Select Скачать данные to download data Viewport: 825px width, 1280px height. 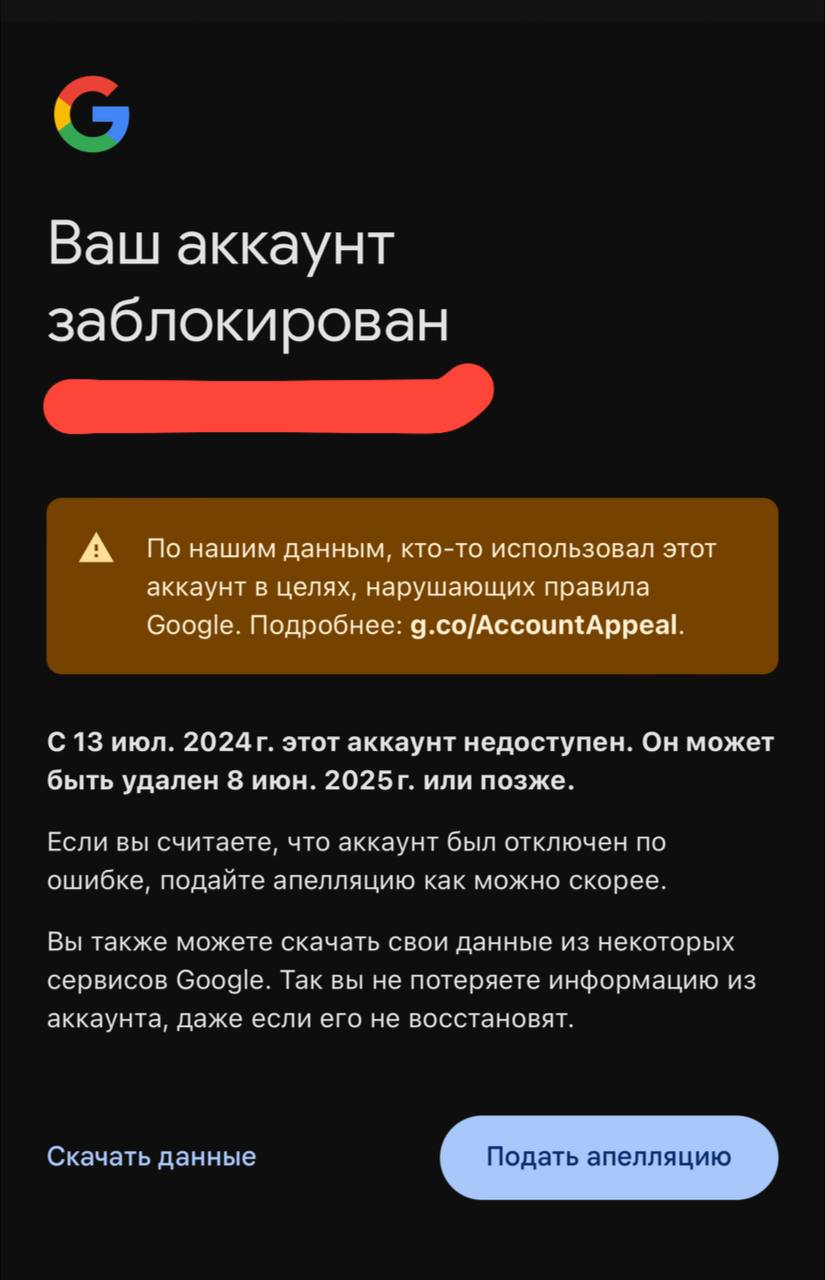point(151,1157)
